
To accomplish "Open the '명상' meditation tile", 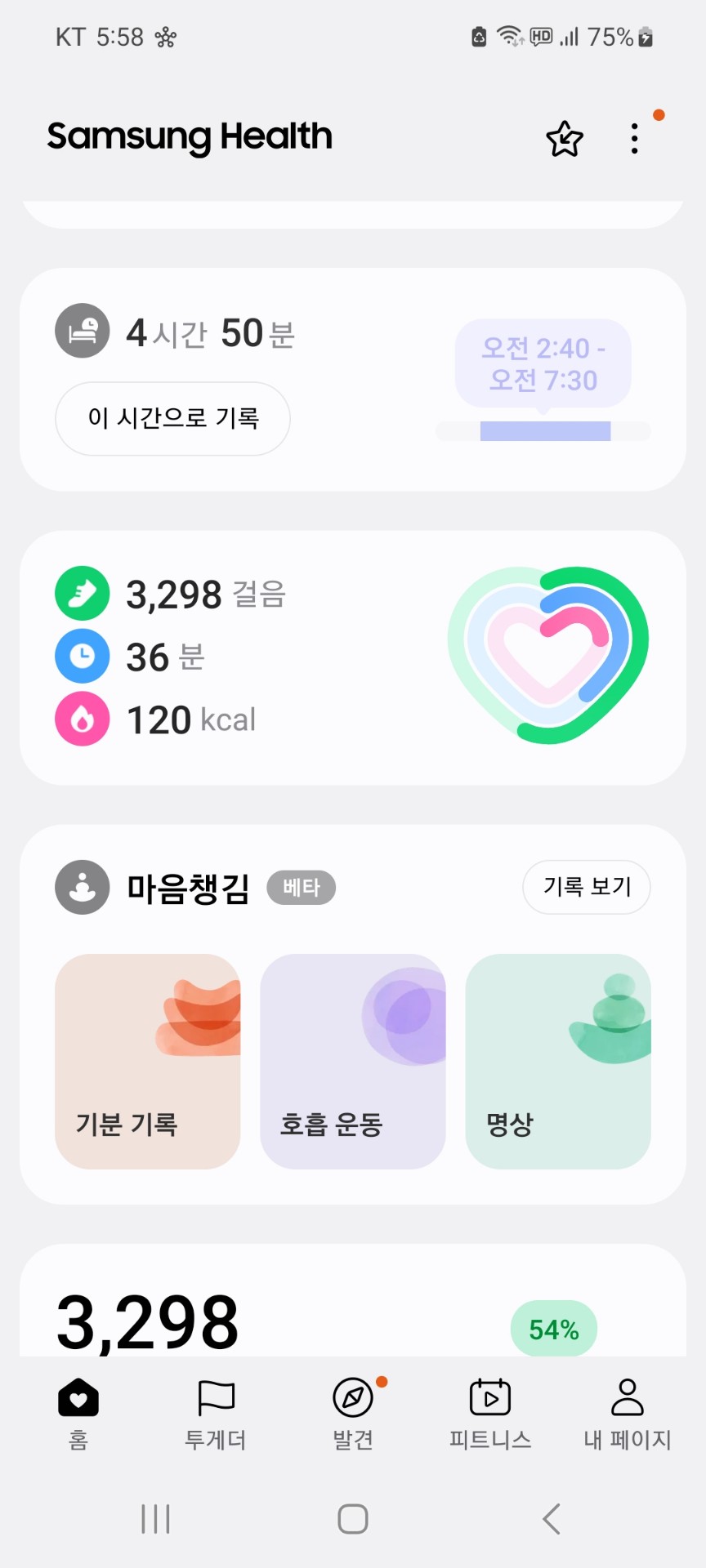I will tap(558, 1061).
